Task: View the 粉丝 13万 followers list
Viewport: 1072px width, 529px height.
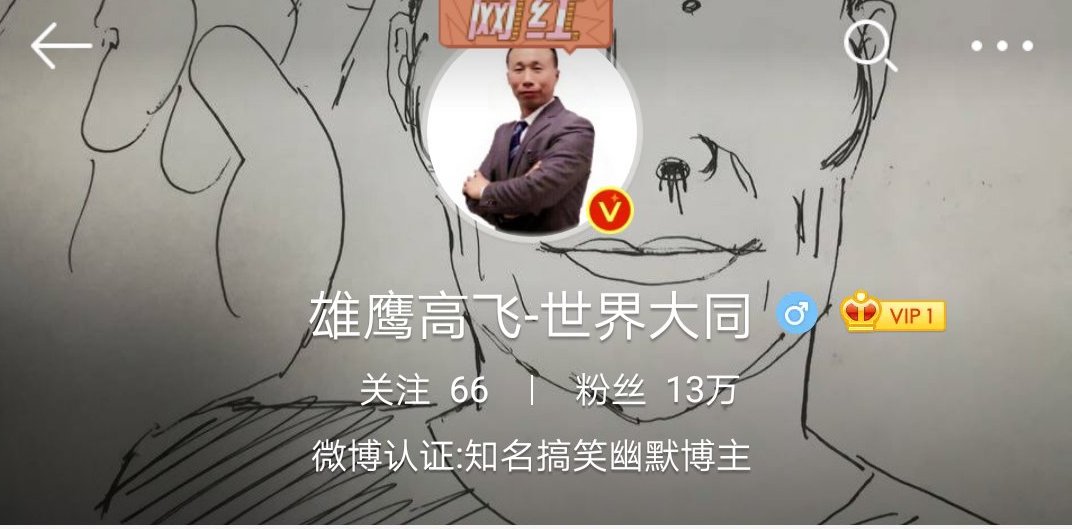Action: click(657, 390)
